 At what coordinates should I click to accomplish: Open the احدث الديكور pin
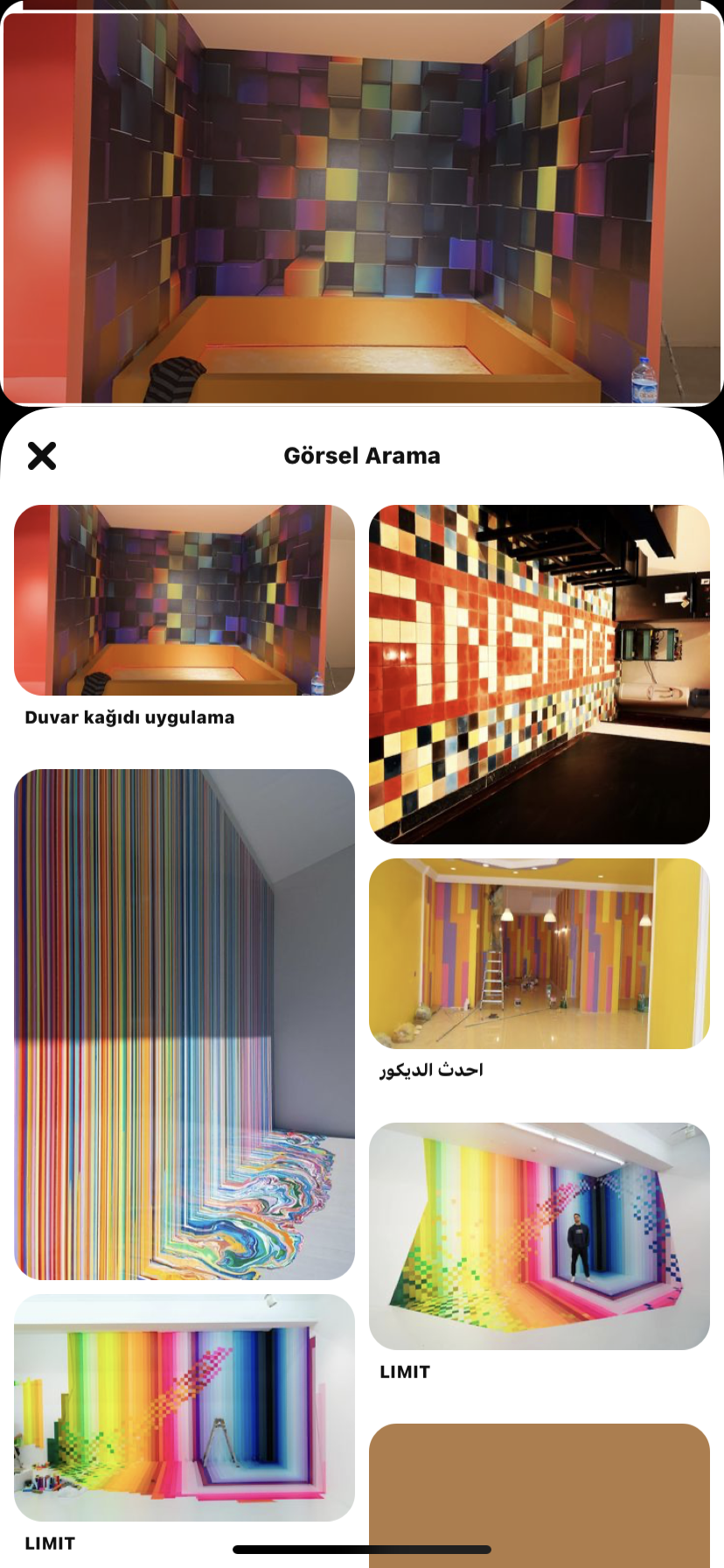(x=540, y=954)
